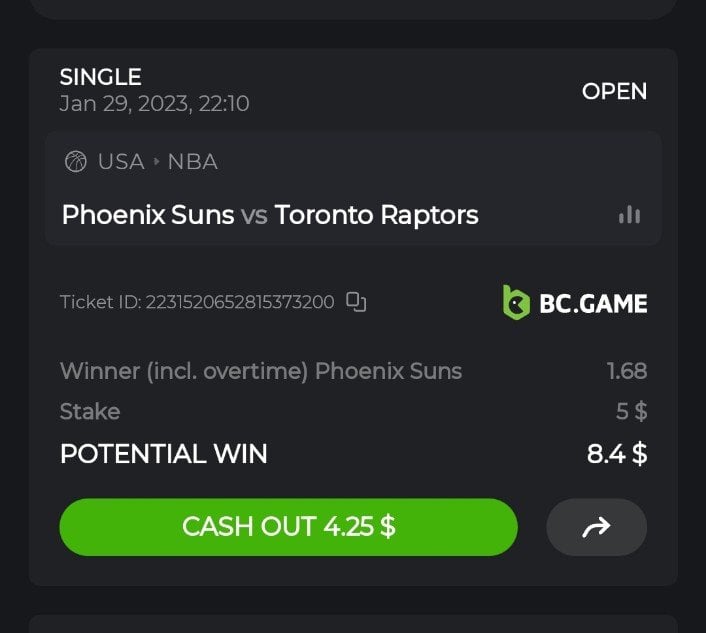Open statistics for Suns vs Raptors
The width and height of the screenshot is (706, 633).
pyautogui.click(x=629, y=215)
